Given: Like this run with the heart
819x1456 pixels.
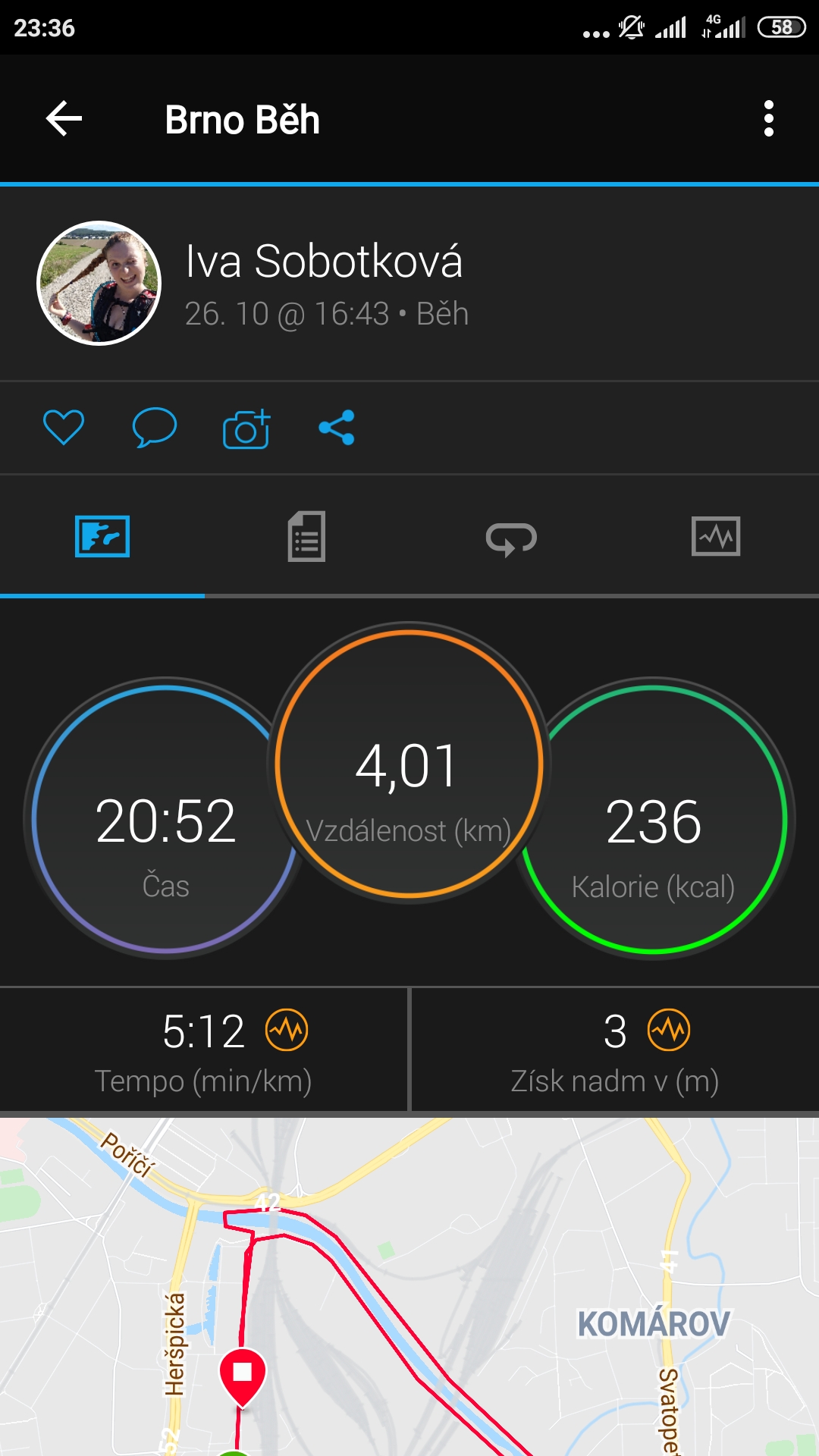Looking at the screenshot, I should click(x=64, y=427).
